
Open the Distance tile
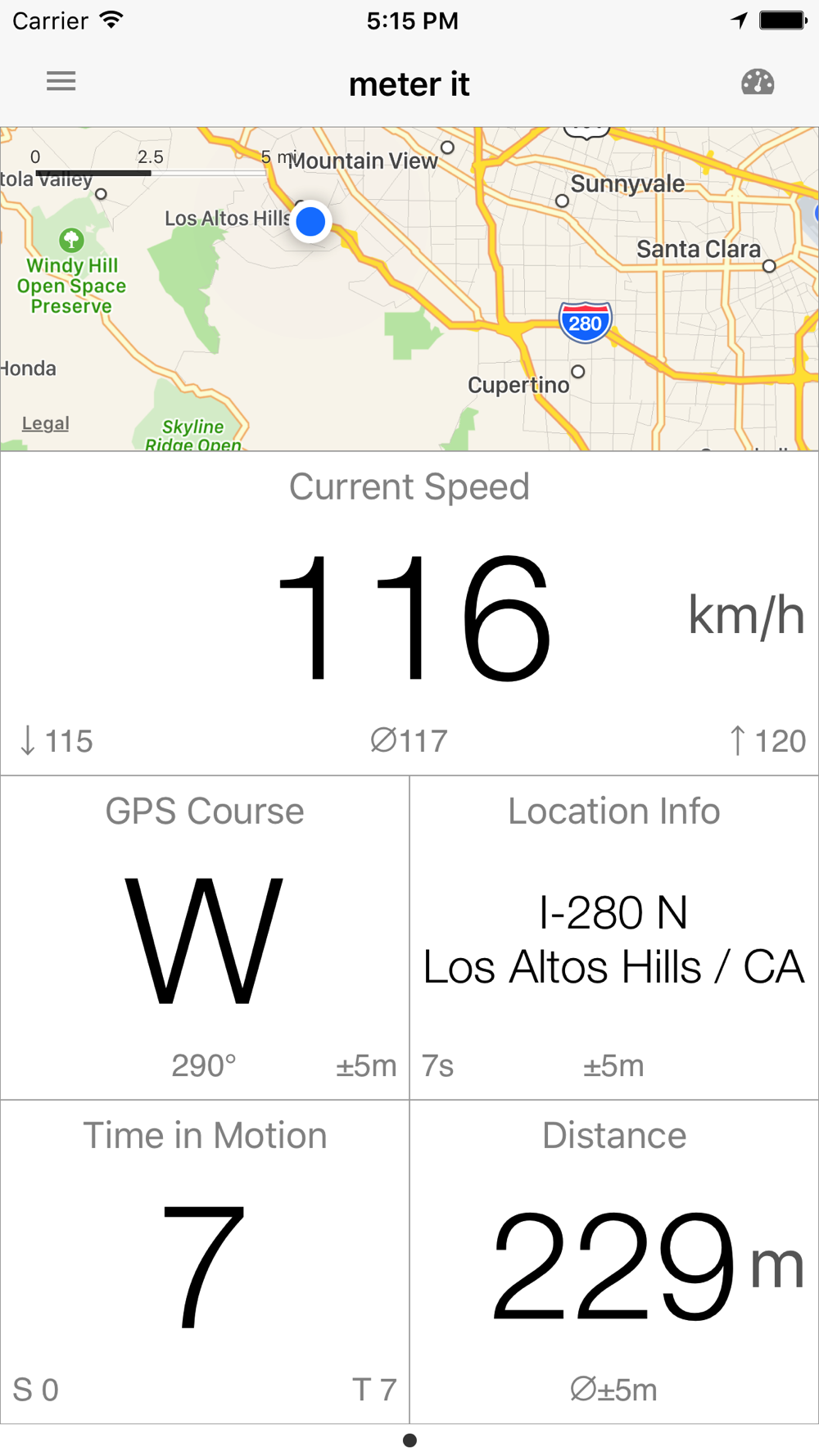tap(614, 1262)
